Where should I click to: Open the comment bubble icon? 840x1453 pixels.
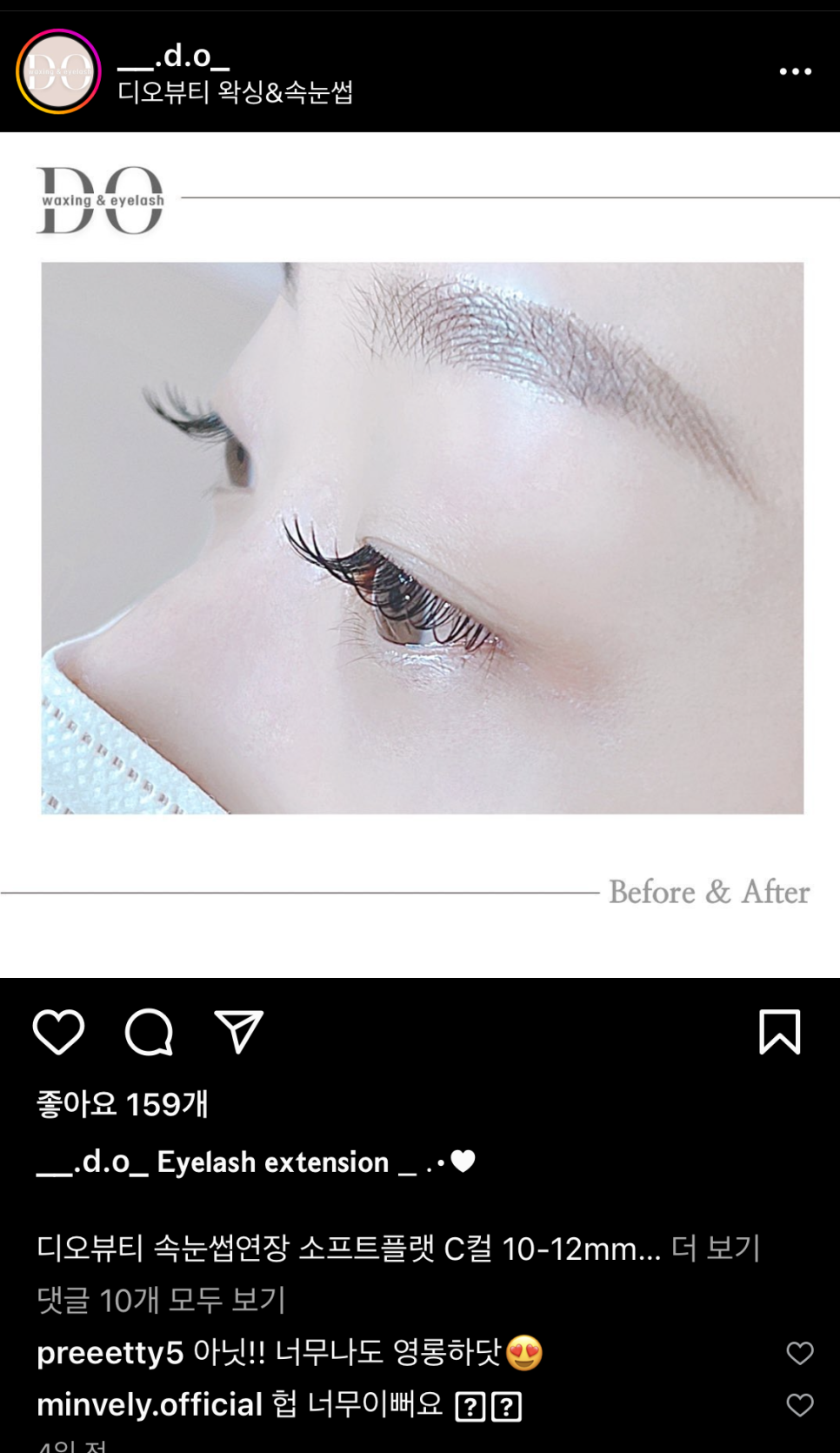[x=149, y=1032]
